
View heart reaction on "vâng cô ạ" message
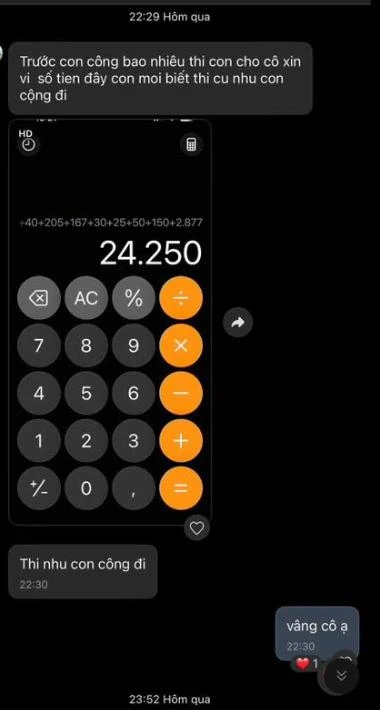click(307, 664)
